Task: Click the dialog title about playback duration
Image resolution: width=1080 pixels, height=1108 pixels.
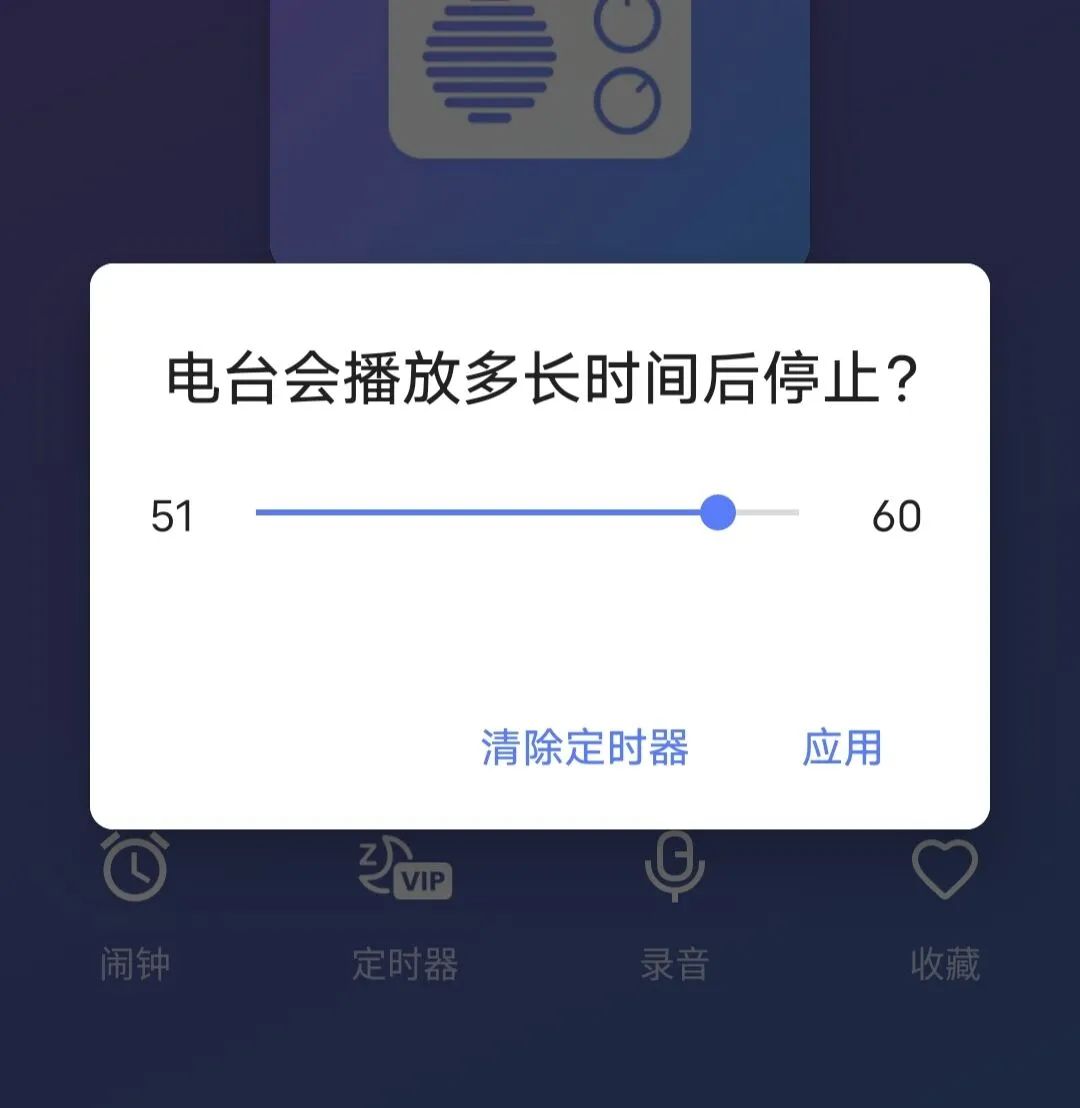Action: click(540, 375)
